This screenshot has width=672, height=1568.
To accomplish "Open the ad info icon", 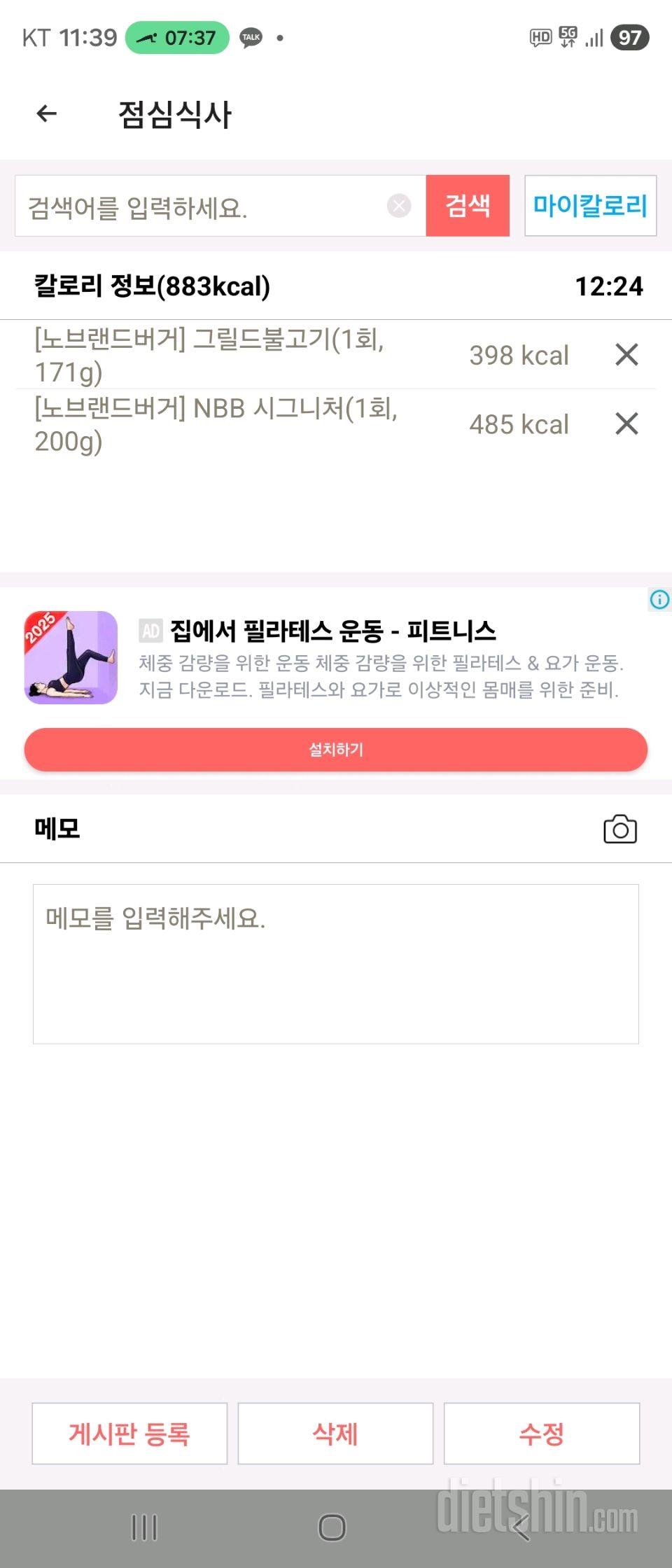I will 659,600.
